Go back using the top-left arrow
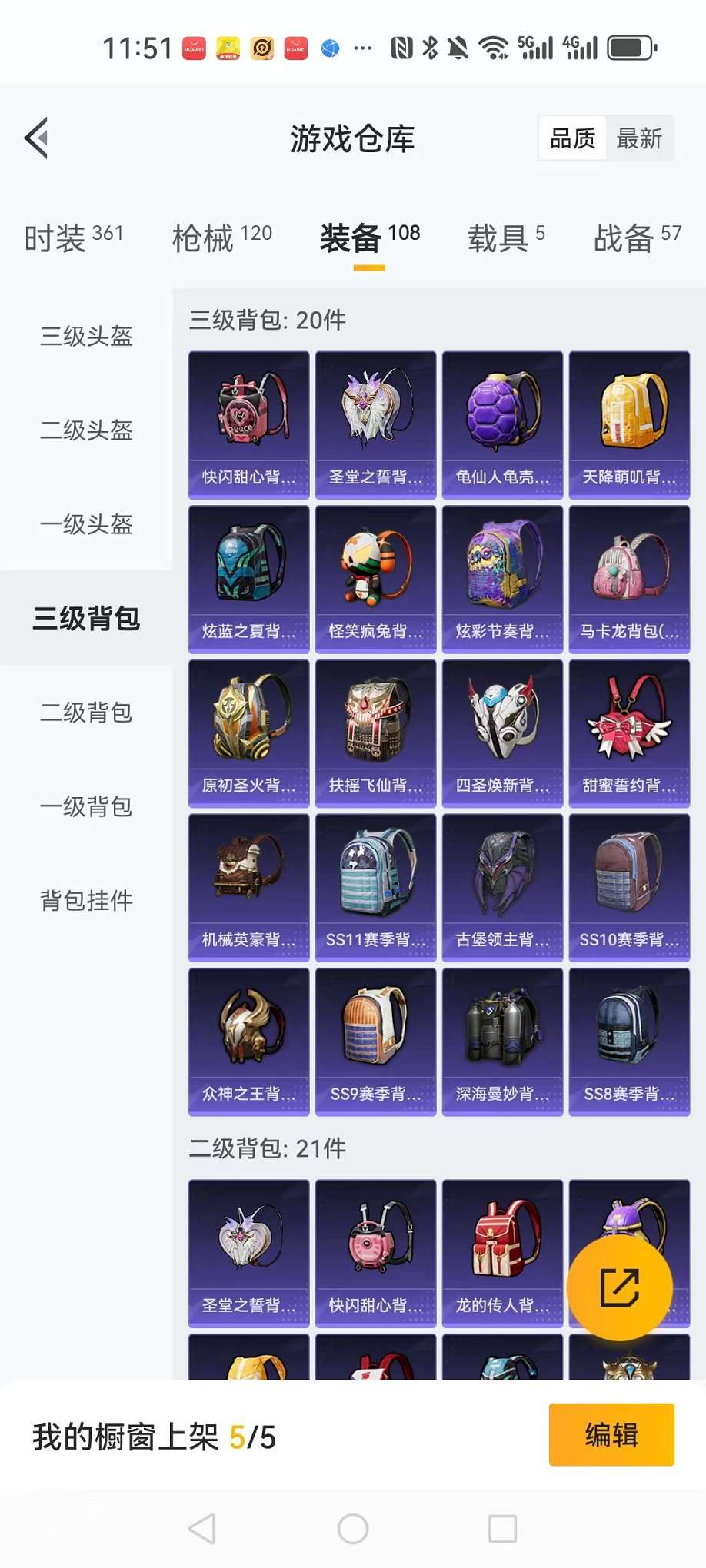 37,138
